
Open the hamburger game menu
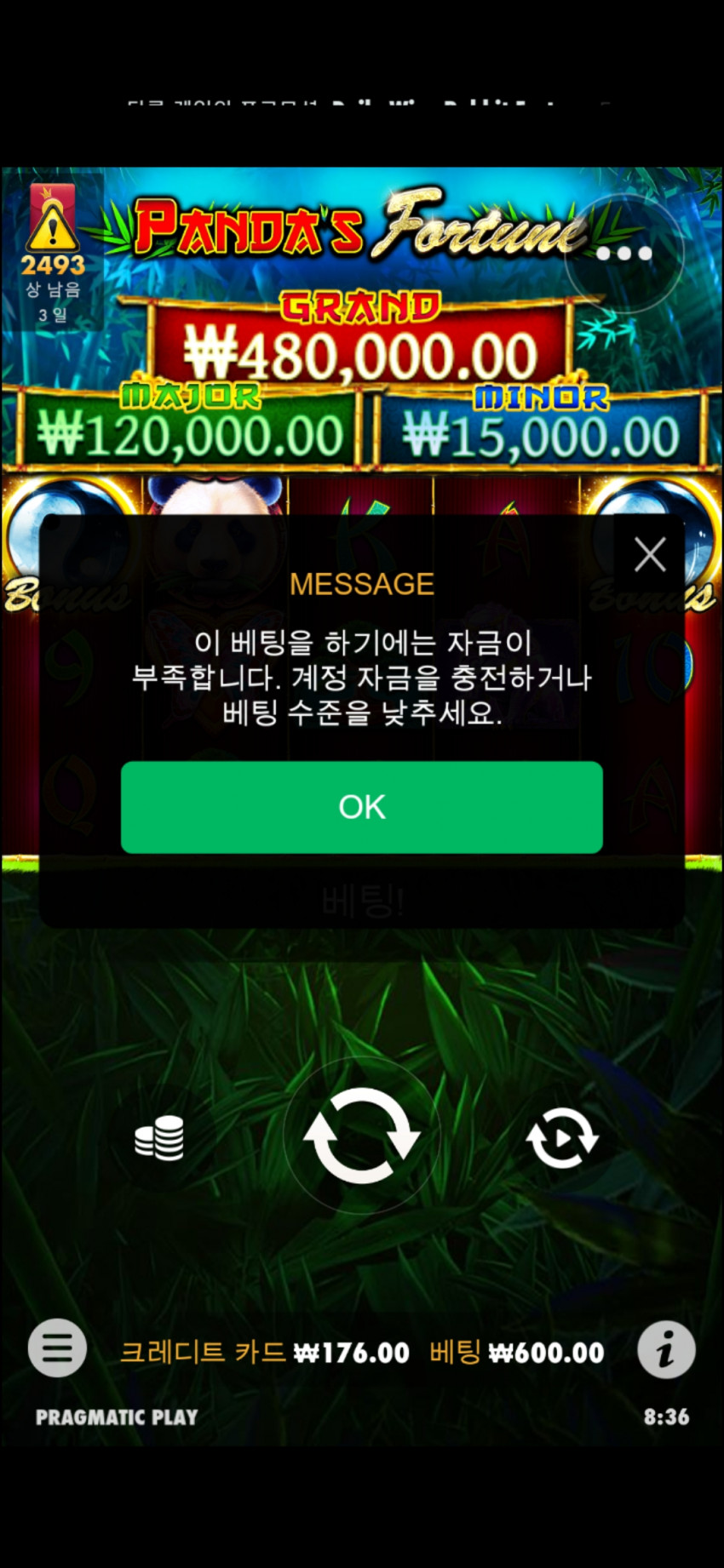coord(57,1348)
